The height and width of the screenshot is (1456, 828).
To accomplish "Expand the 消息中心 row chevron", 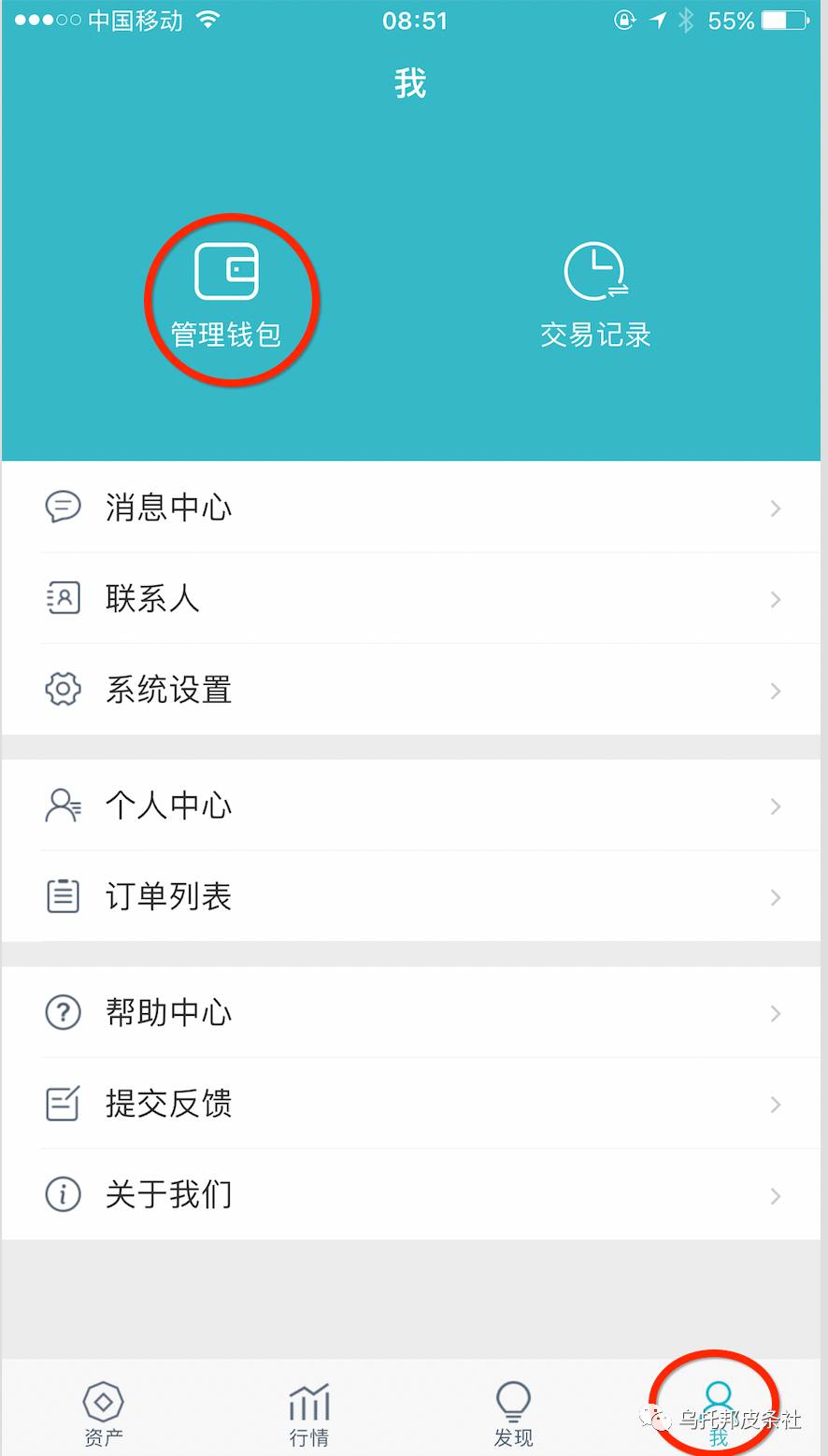I will (x=776, y=507).
